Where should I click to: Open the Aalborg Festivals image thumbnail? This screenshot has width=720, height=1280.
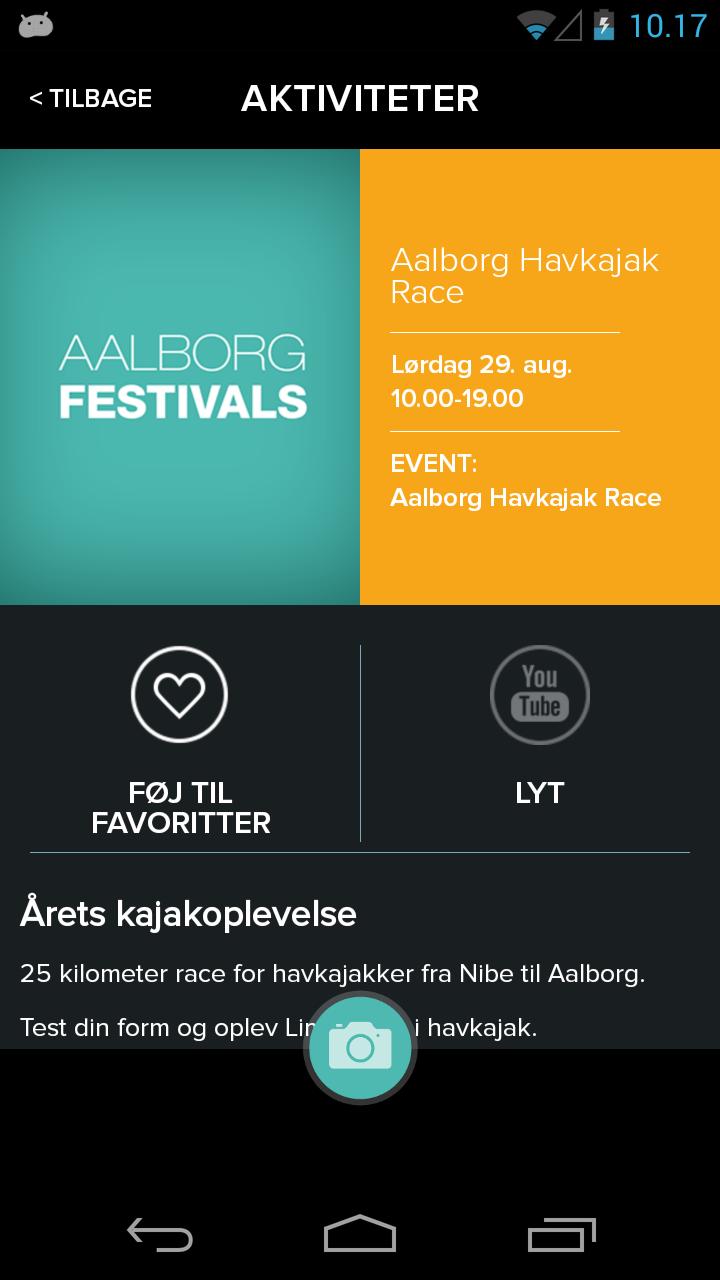click(x=179, y=377)
